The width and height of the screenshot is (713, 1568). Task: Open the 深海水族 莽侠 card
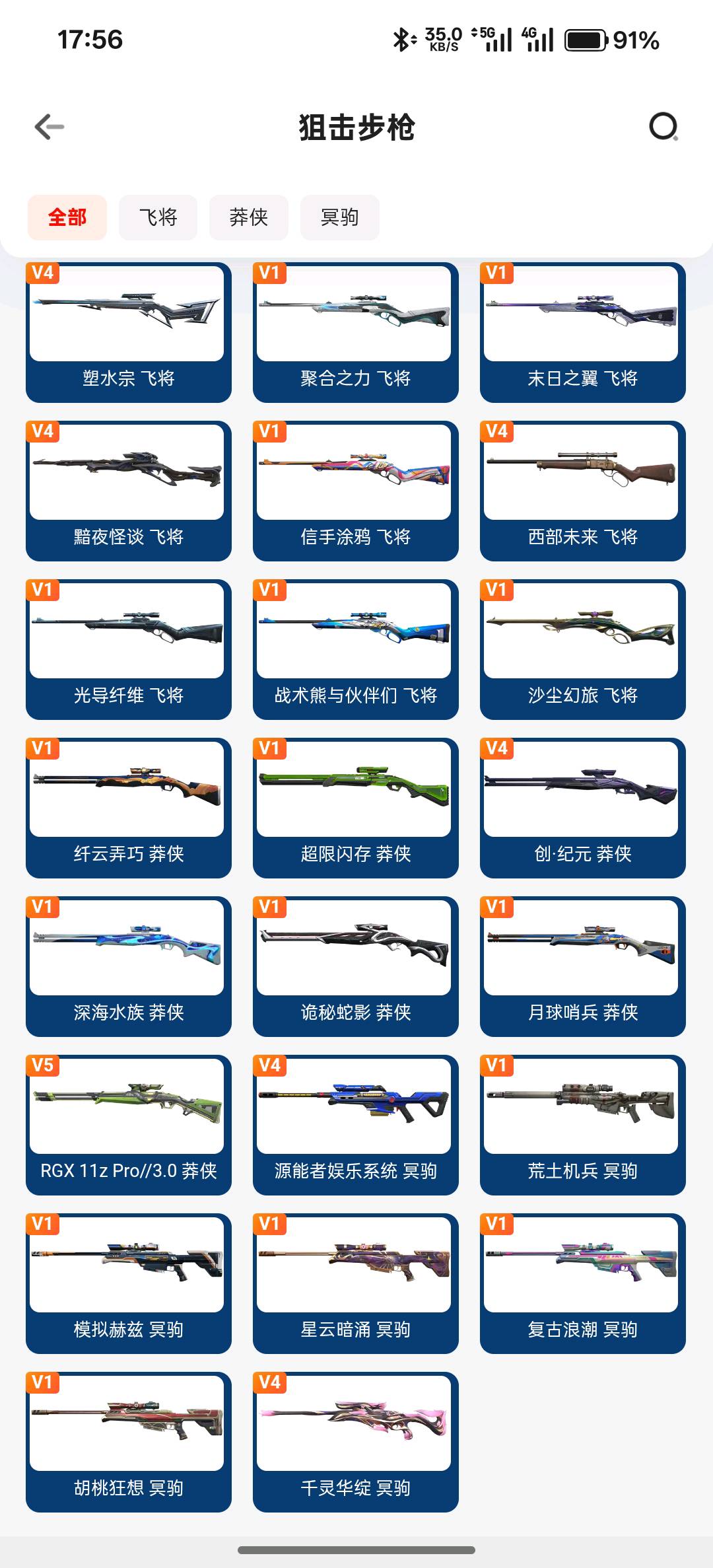point(128,966)
